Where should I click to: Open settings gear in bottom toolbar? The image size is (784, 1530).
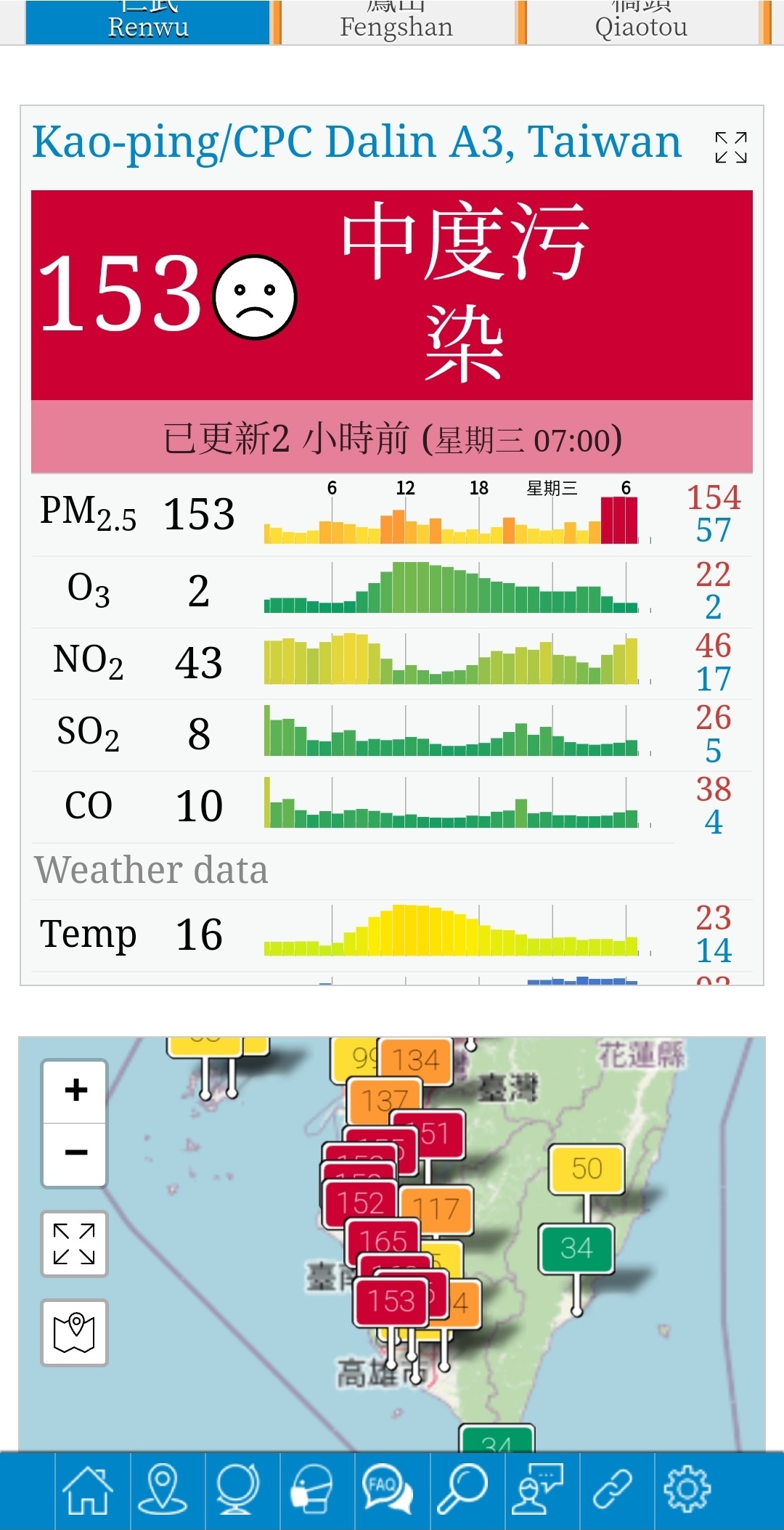click(x=687, y=1490)
